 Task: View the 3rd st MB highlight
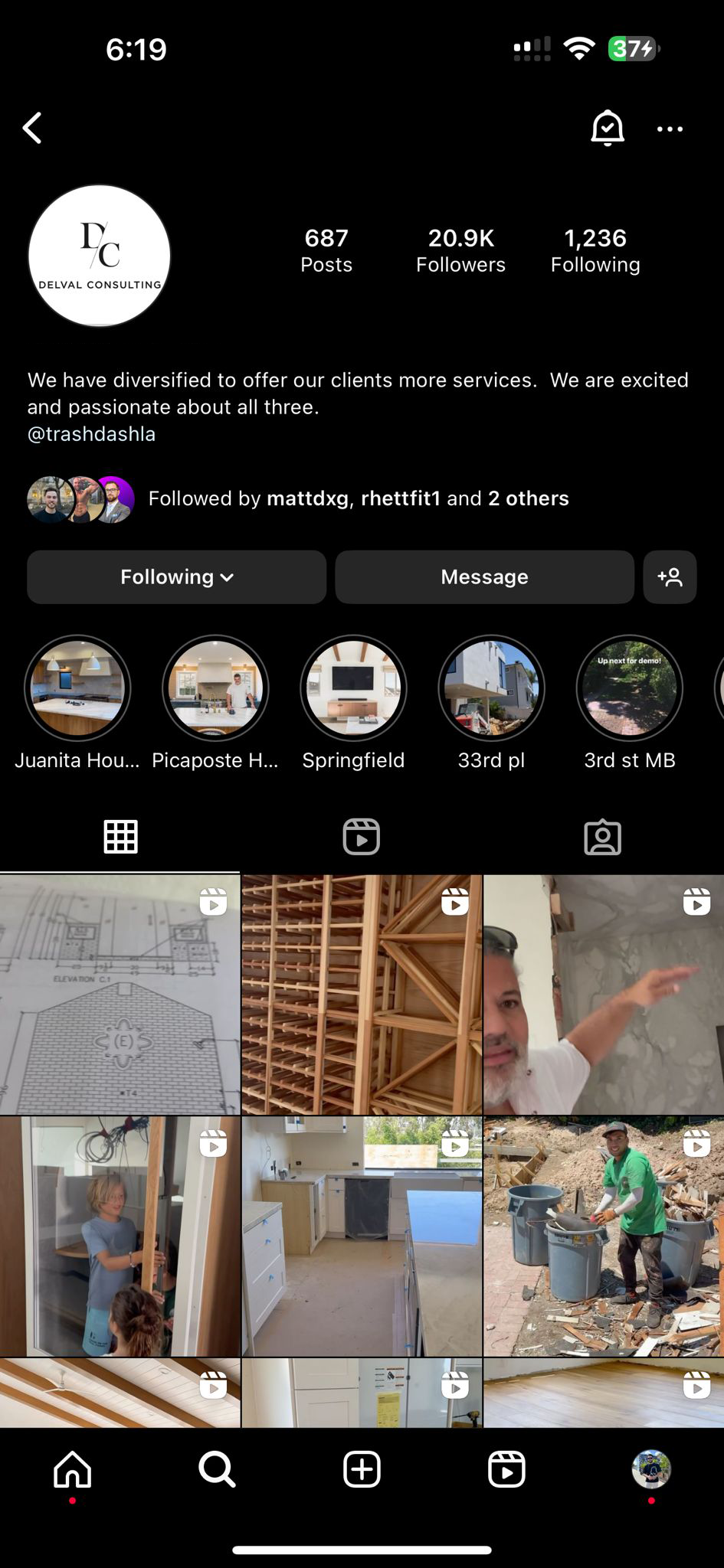(629, 688)
